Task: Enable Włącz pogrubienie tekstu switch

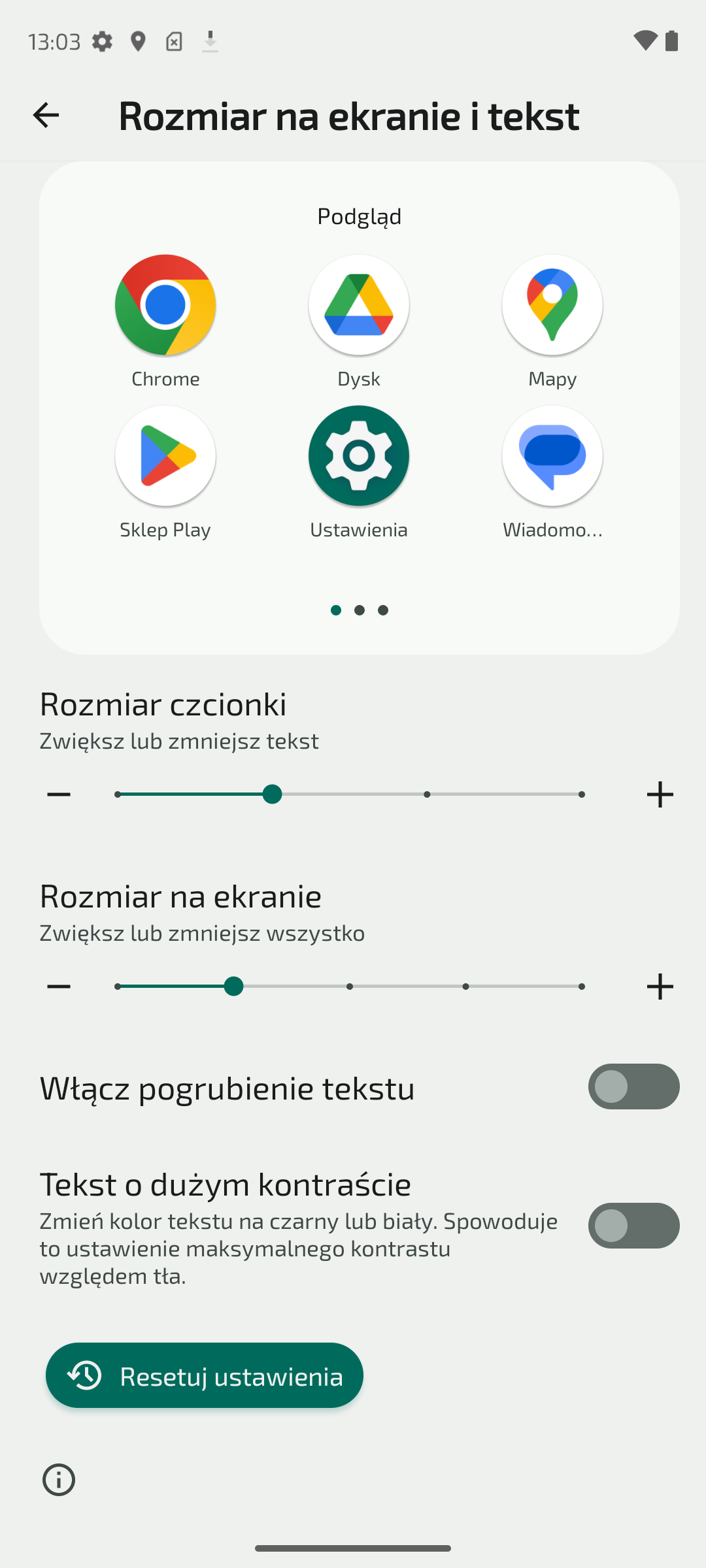Action: 633,1086
